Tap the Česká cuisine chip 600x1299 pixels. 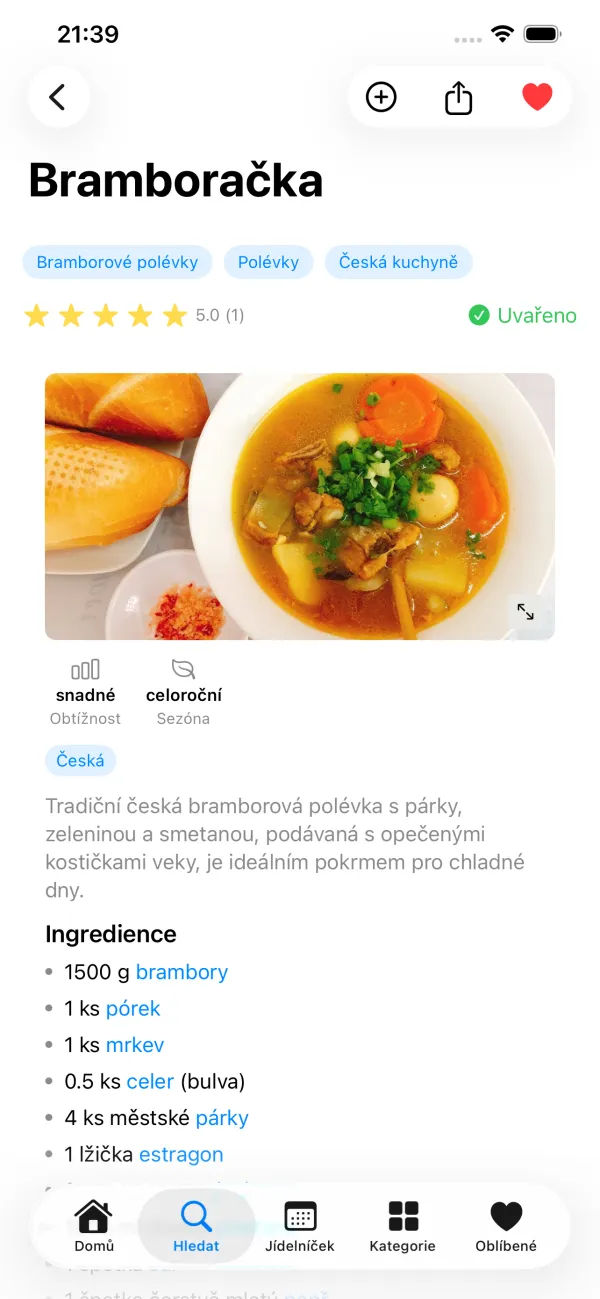[x=80, y=760]
